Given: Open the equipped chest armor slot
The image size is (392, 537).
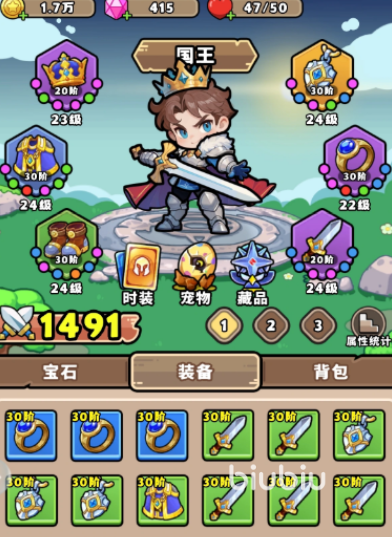Looking at the screenshot, I should pos(36,160).
